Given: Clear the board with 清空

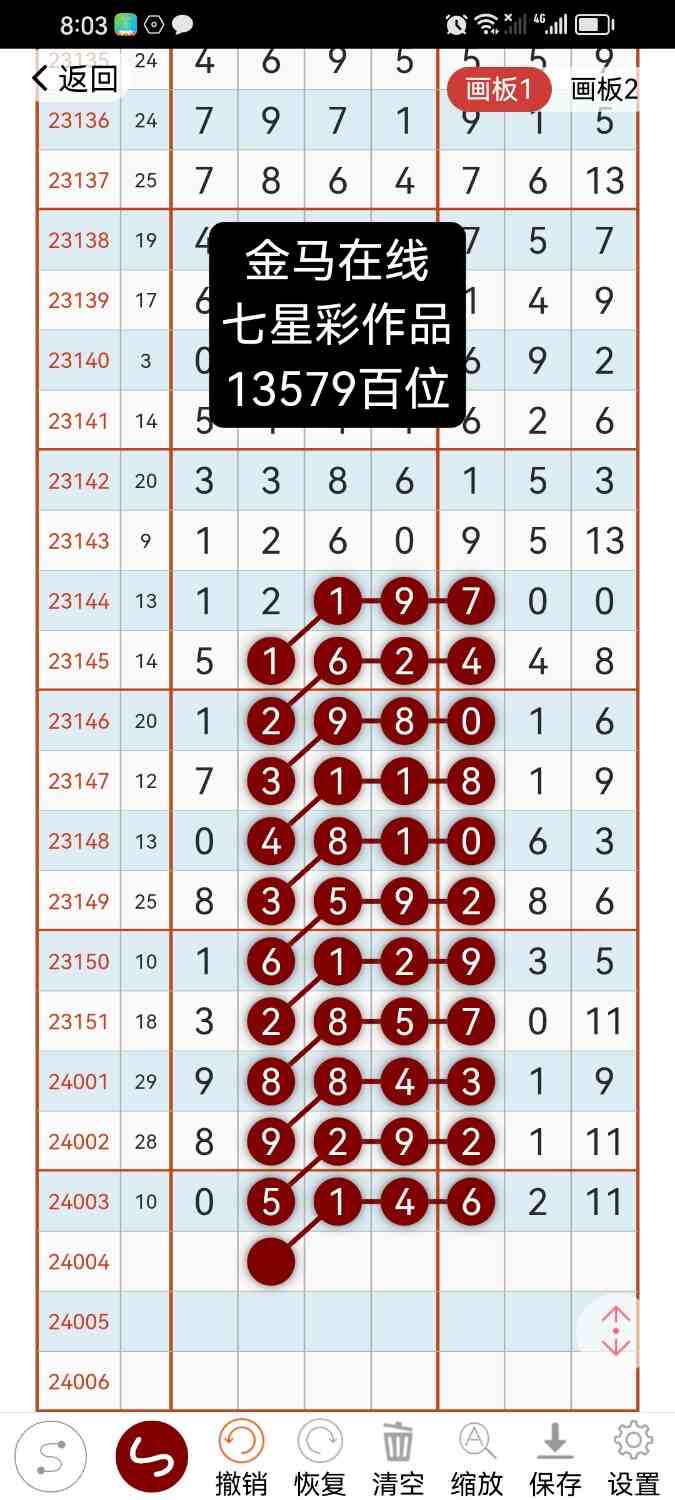Looking at the screenshot, I should 398,1456.
